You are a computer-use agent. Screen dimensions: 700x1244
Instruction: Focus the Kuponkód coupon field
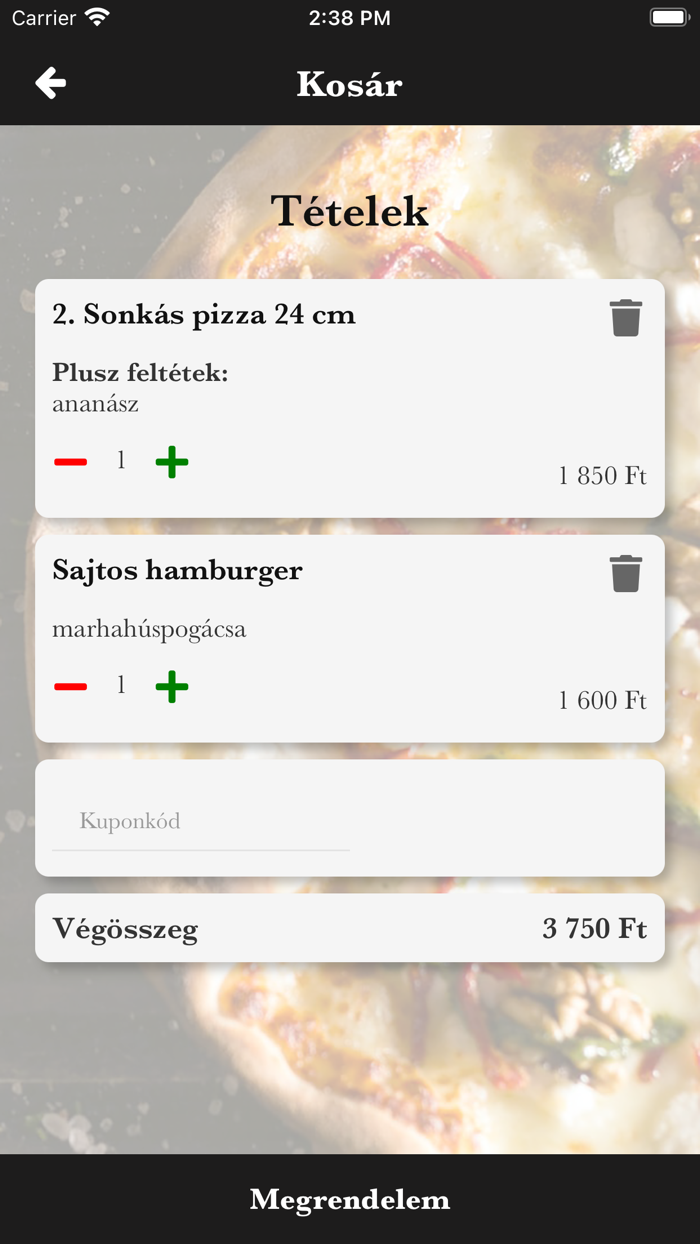[x=200, y=822]
